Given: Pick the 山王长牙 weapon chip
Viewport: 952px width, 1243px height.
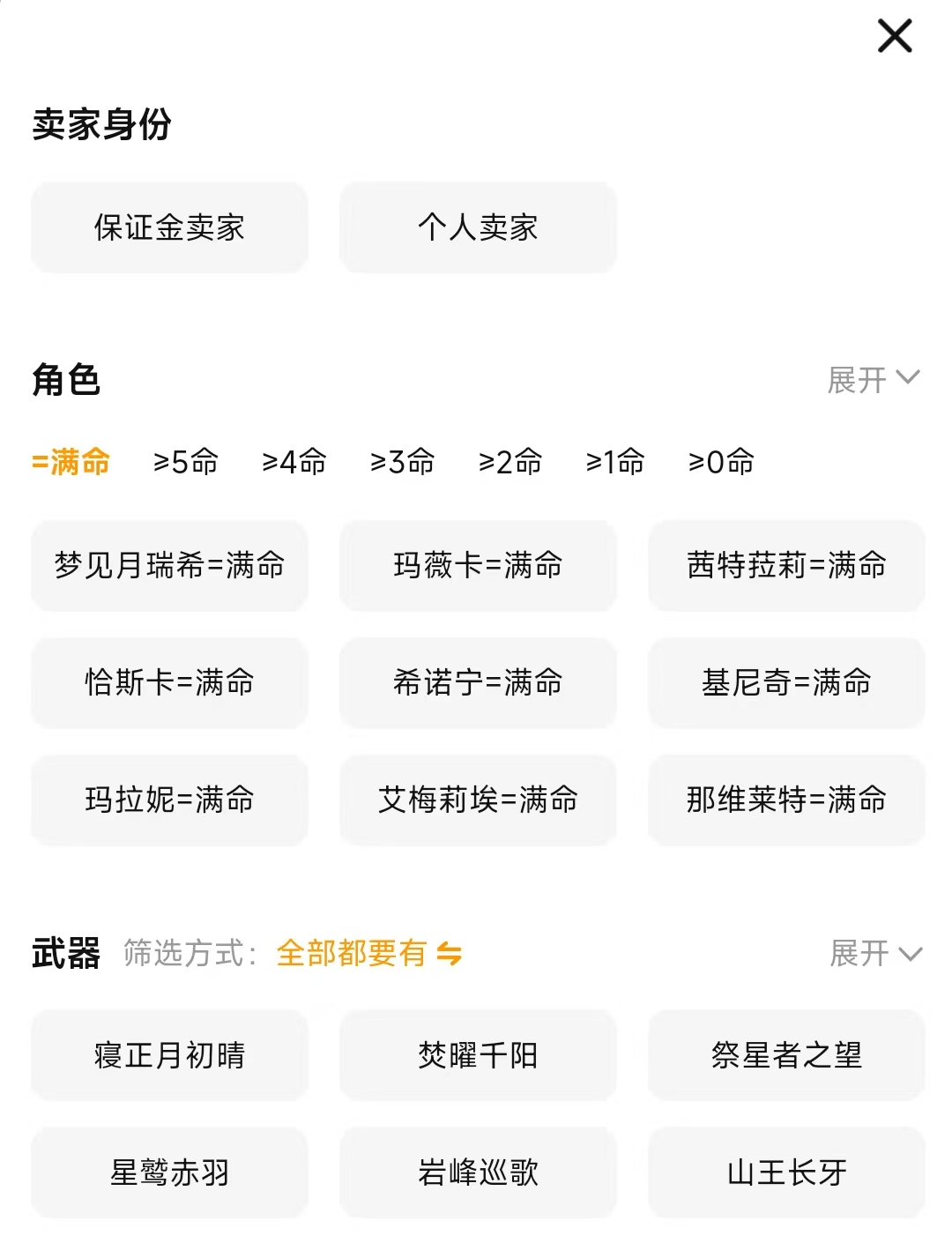Looking at the screenshot, I should coord(786,1172).
